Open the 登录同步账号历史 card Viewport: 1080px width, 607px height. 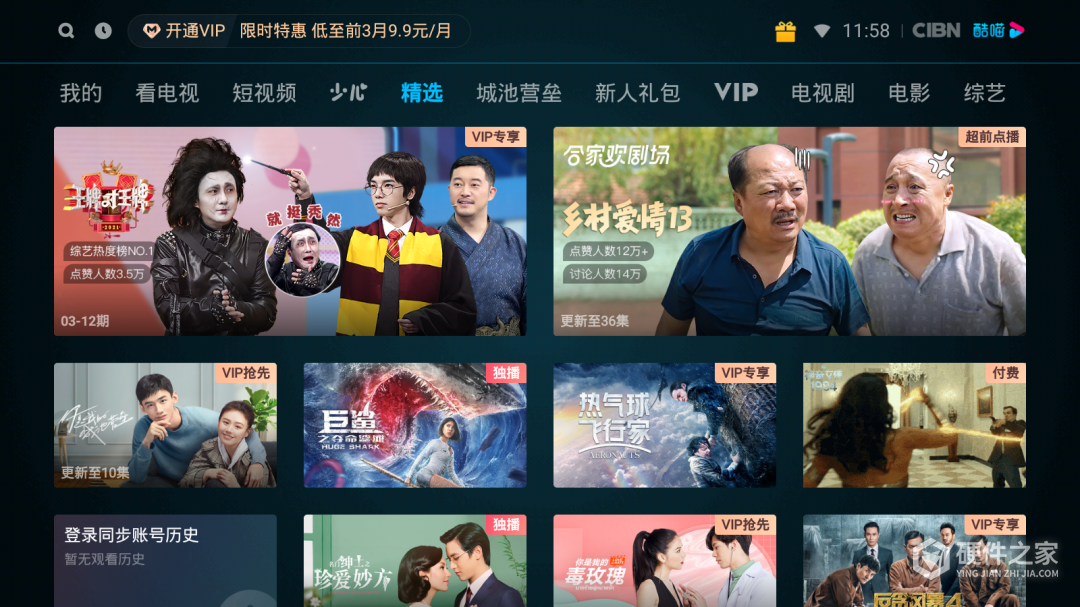[x=165, y=560]
